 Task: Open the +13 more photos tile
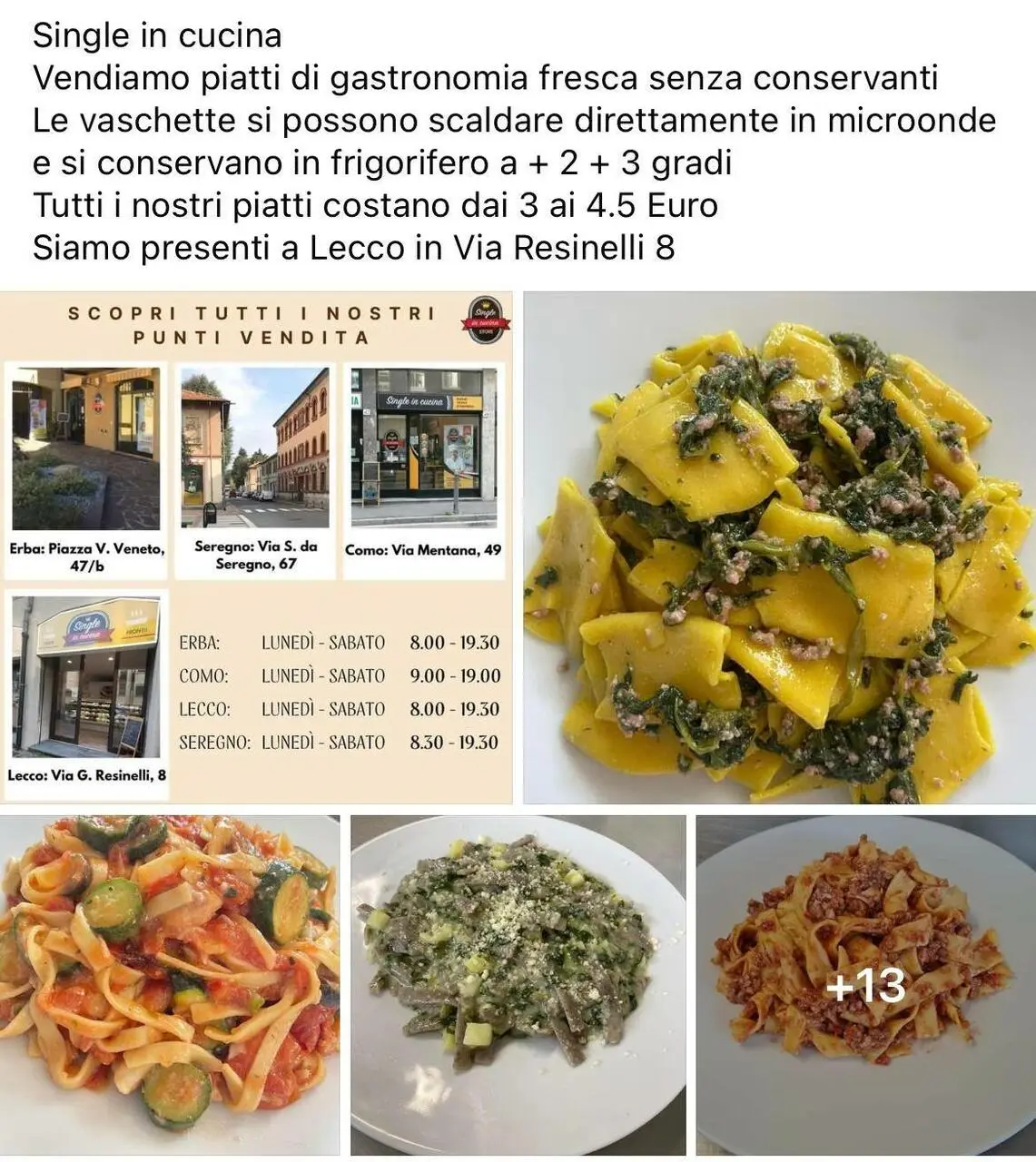865,985
